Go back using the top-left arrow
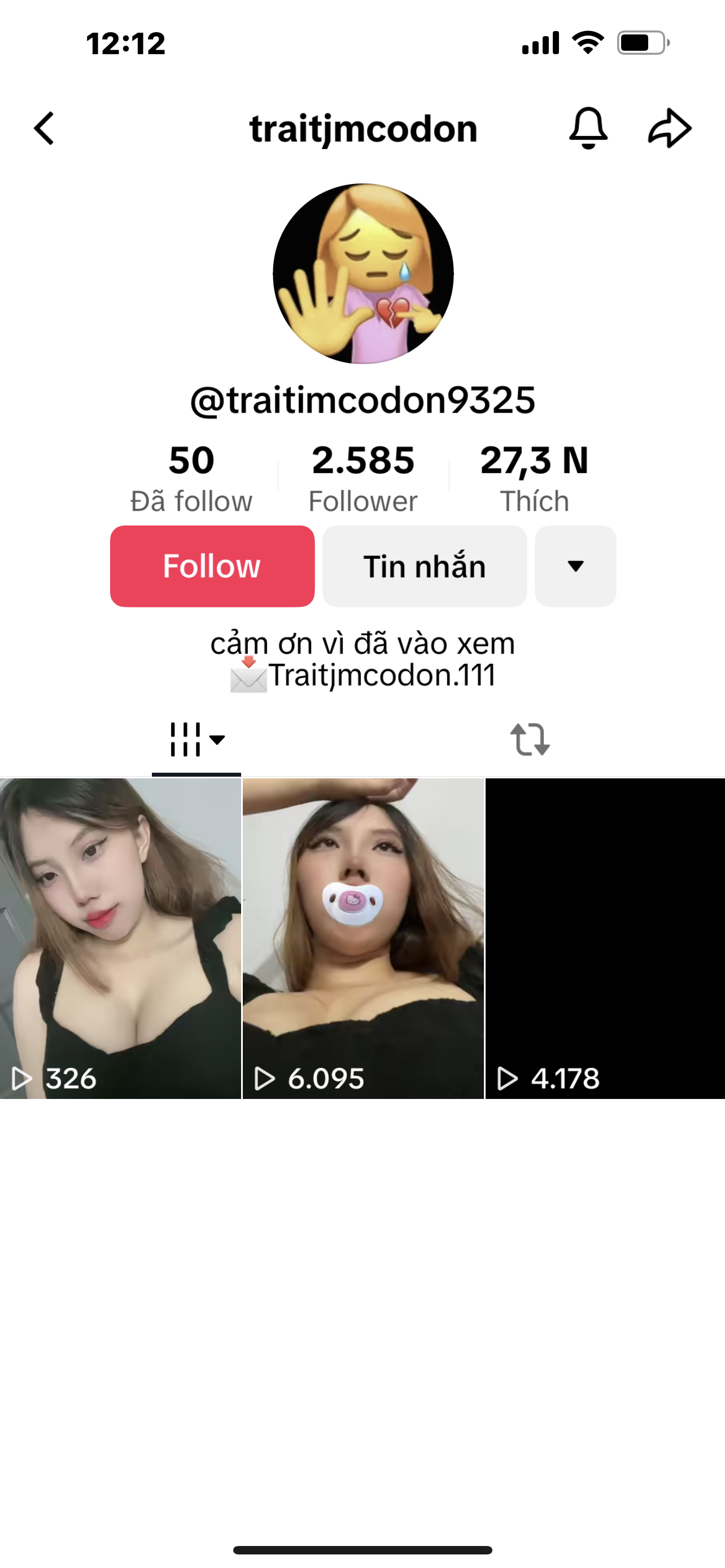Viewport: 725px width, 1568px height. point(44,129)
